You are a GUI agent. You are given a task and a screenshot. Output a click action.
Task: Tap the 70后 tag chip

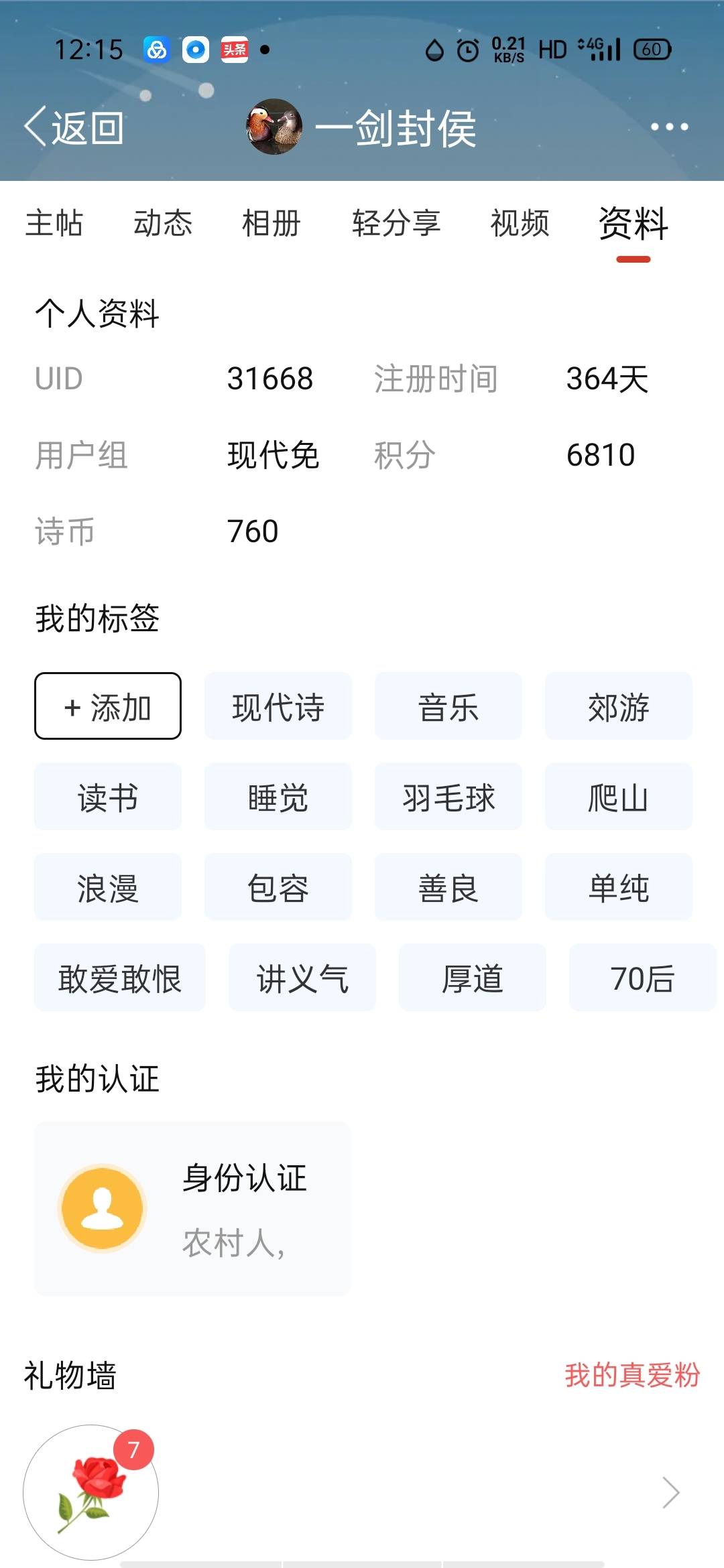pos(642,978)
